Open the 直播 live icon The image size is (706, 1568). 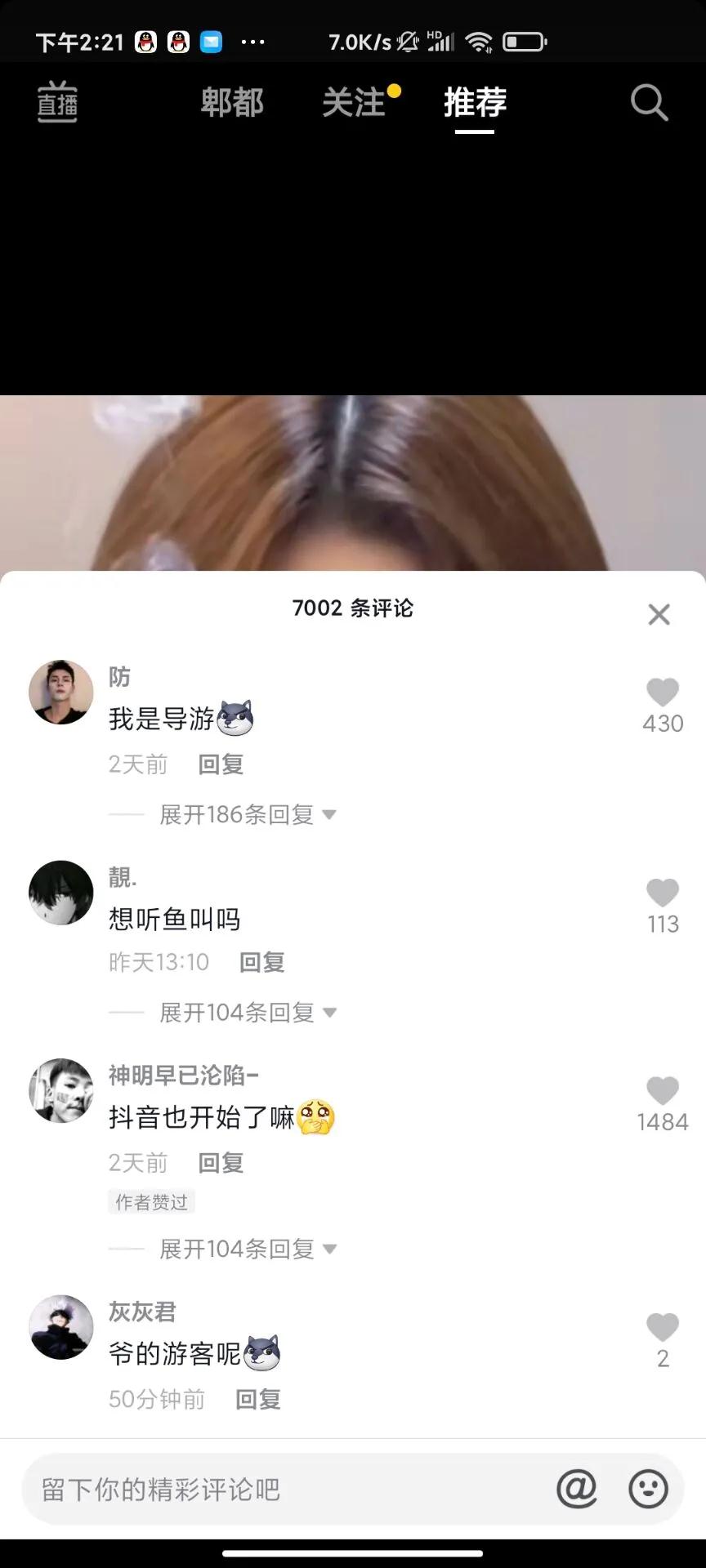[x=57, y=103]
